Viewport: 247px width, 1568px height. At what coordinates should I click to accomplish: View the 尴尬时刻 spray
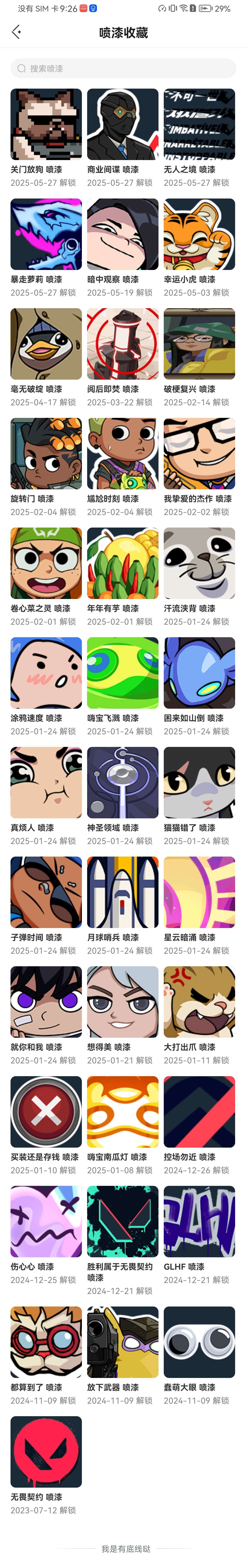click(x=122, y=453)
